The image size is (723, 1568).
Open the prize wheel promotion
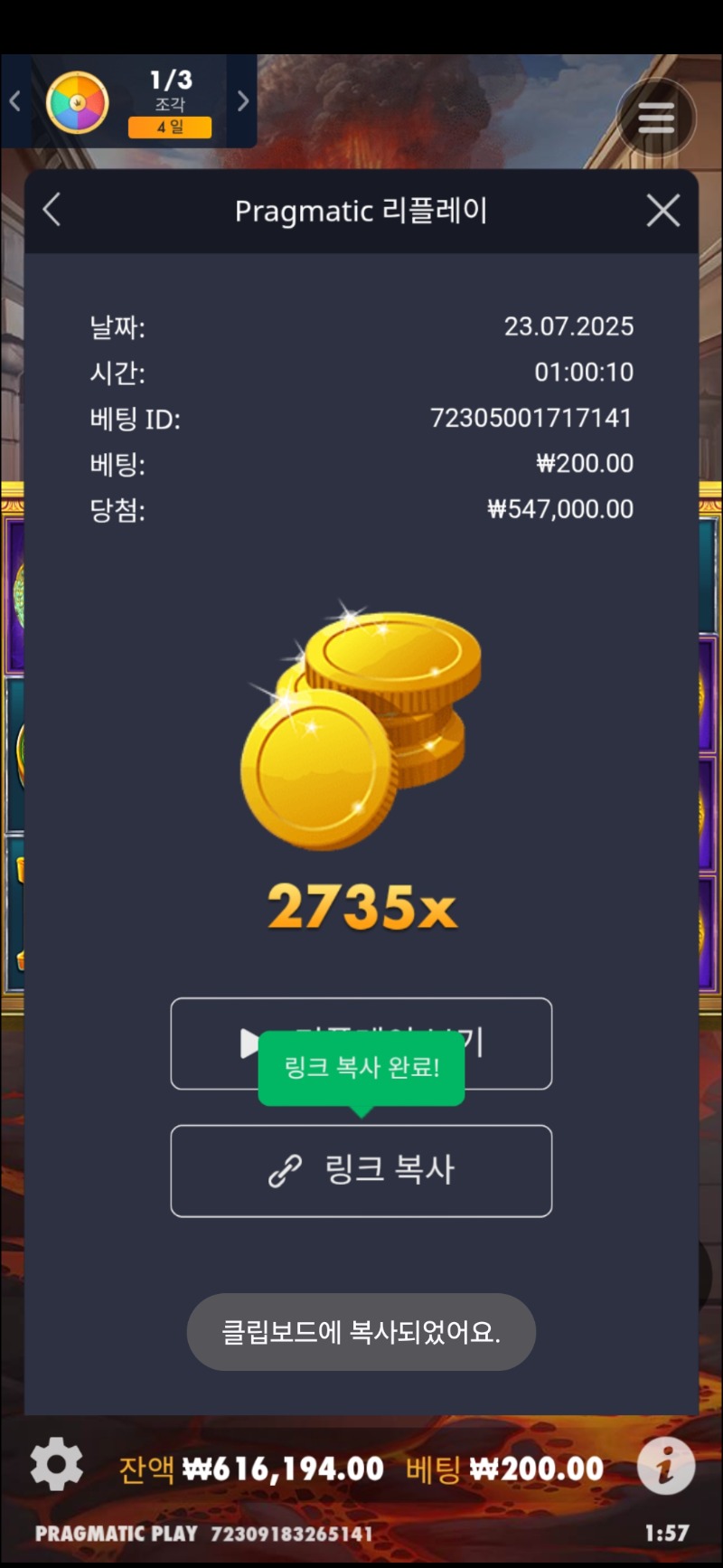coord(77,102)
